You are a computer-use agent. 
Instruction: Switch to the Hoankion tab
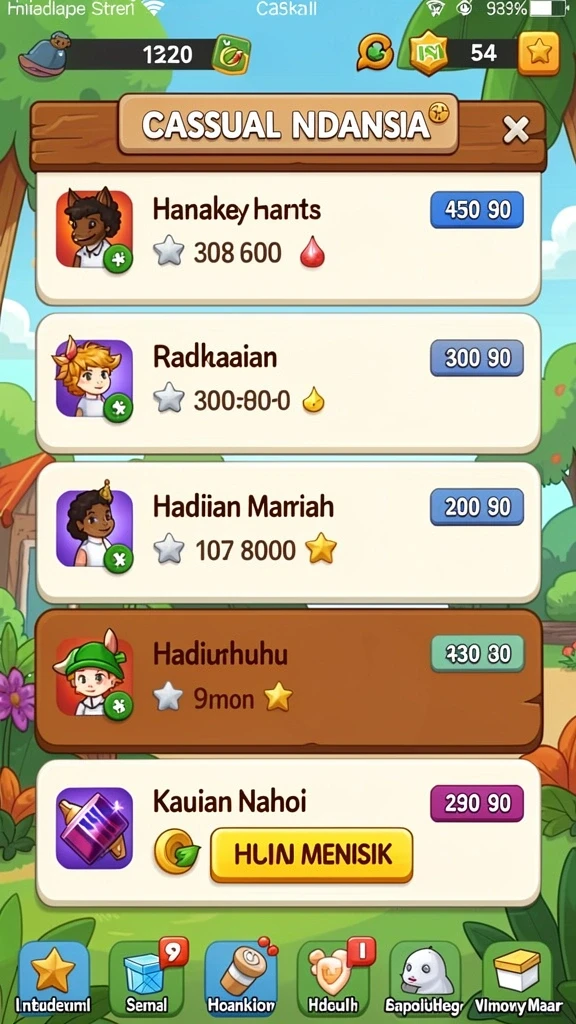click(x=241, y=978)
